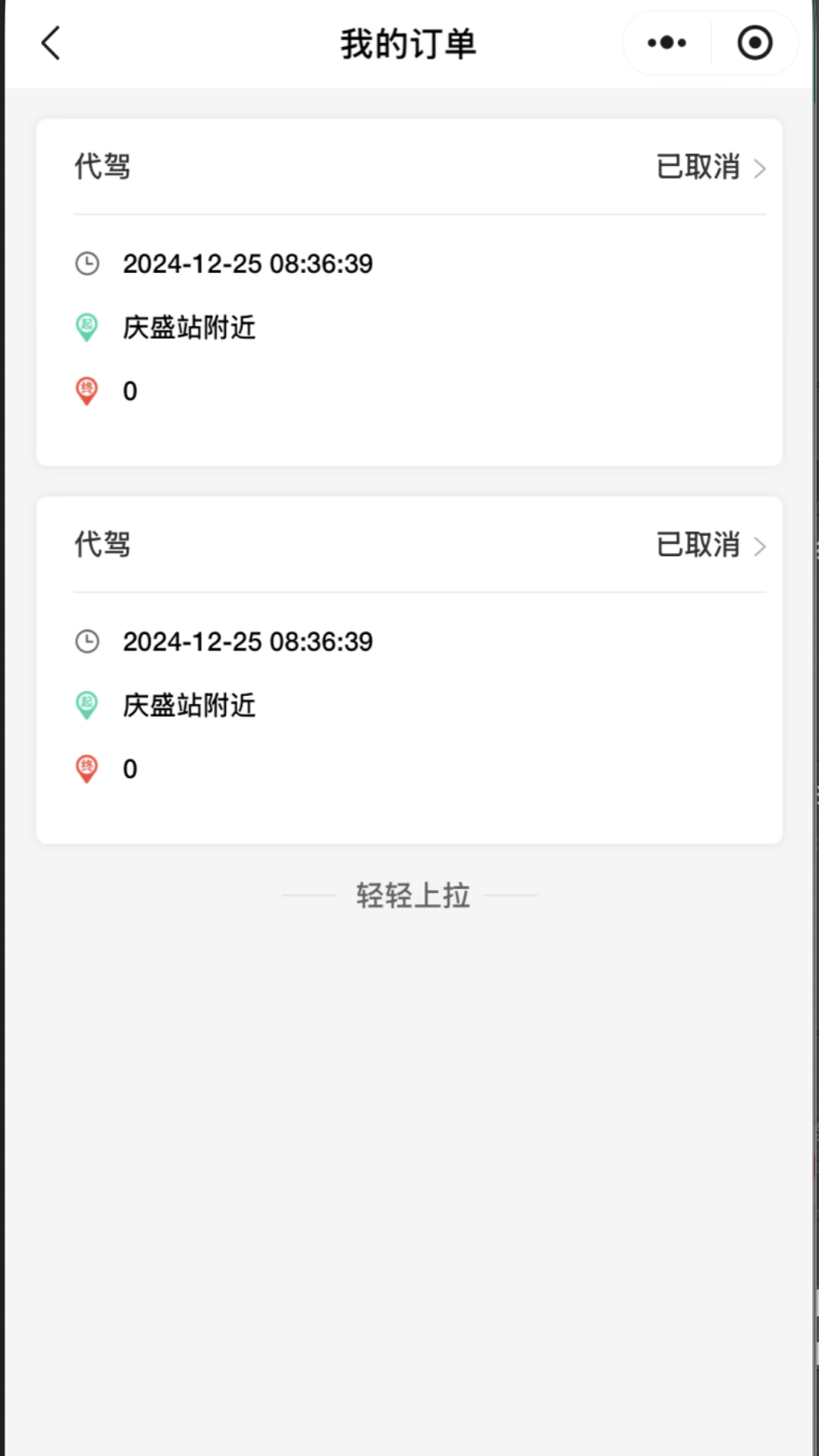Click the 轻轻上拉 pull-up hint text
Viewport: 819px width, 1456px height.
tap(410, 895)
